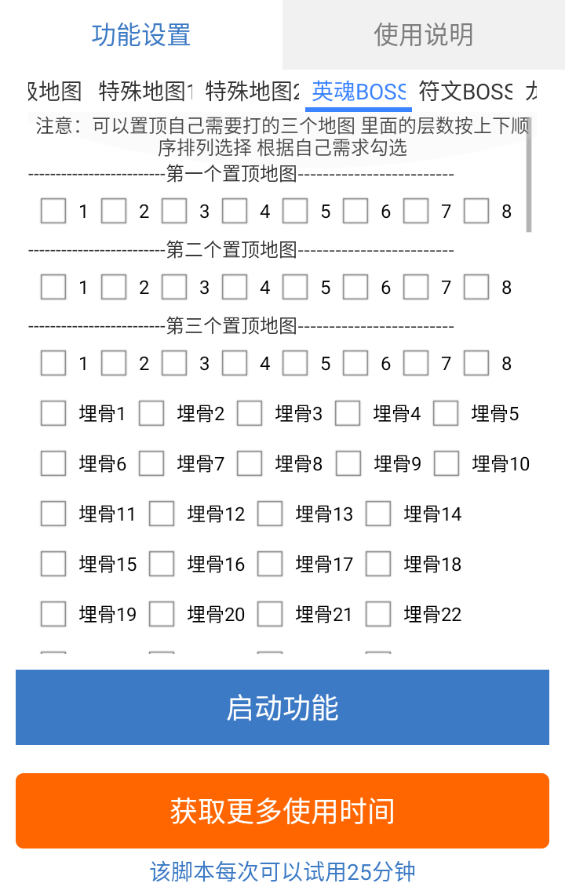Check box 5 under 第二个置顶地图
Image resolution: width=565 pixels, height=894 pixels.
[295, 287]
